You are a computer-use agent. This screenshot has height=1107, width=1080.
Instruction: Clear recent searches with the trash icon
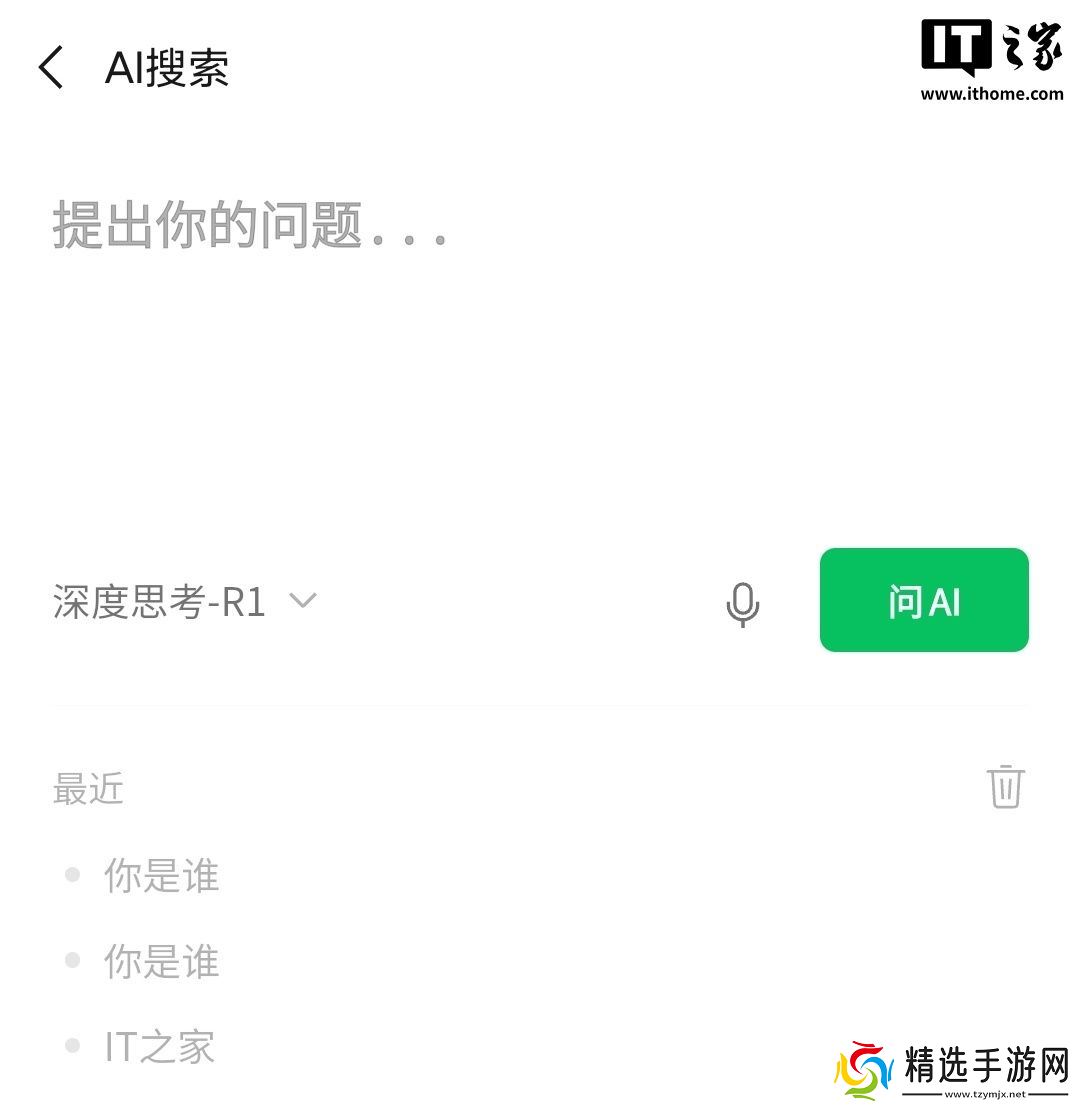coord(1005,787)
